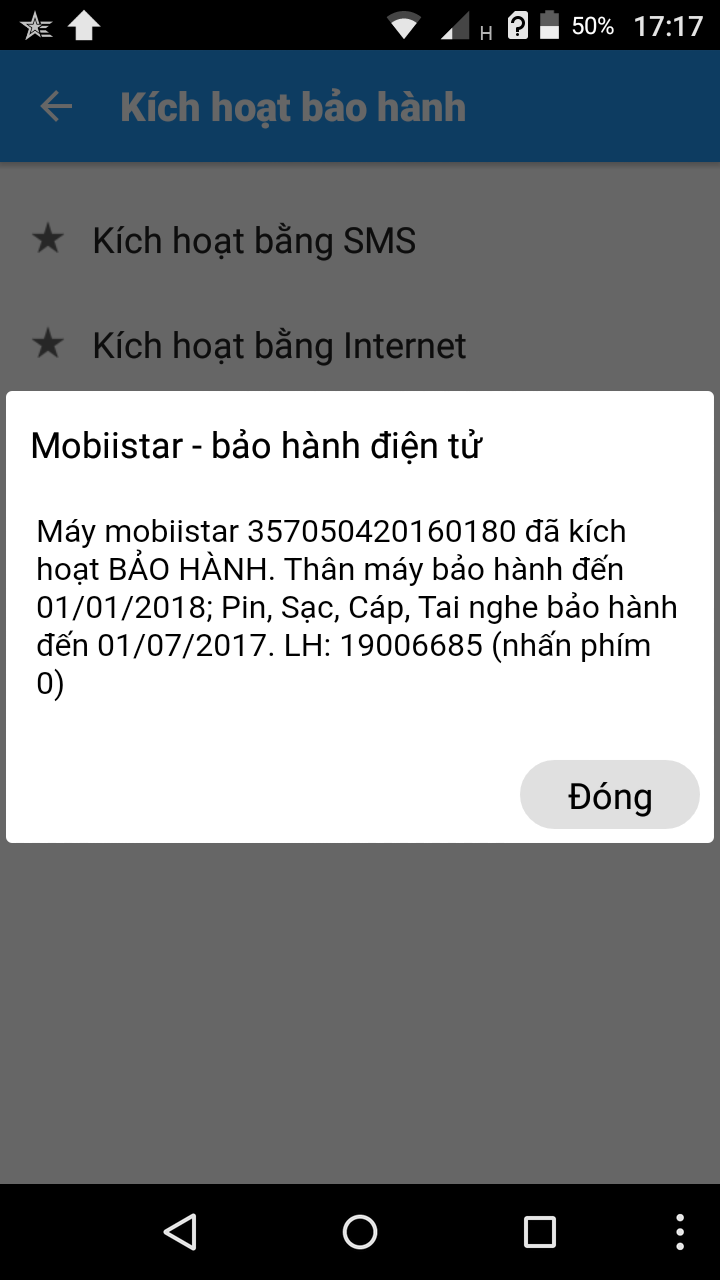Tap the system back button
Image resolution: width=720 pixels, height=1280 pixels.
pyautogui.click(x=180, y=1232)
